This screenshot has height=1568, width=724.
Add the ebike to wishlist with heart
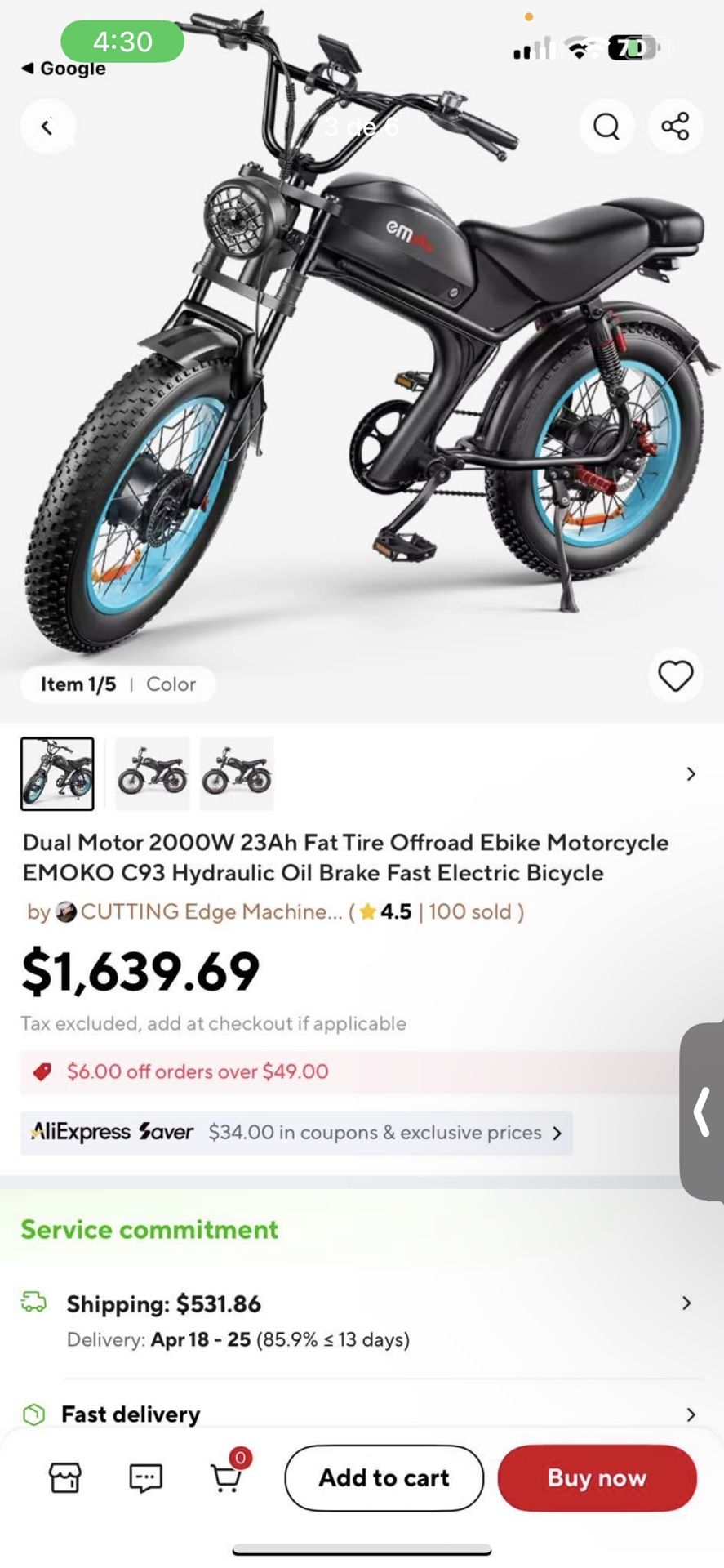(x=675, y=676)
